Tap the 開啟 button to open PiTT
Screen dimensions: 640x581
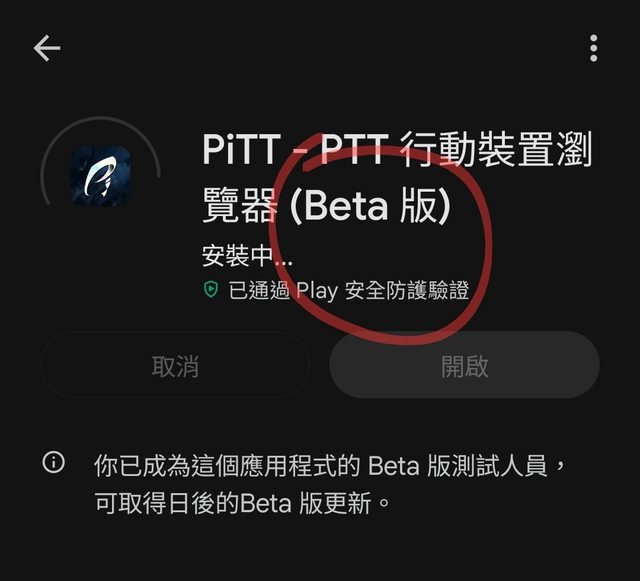(465, 366)
